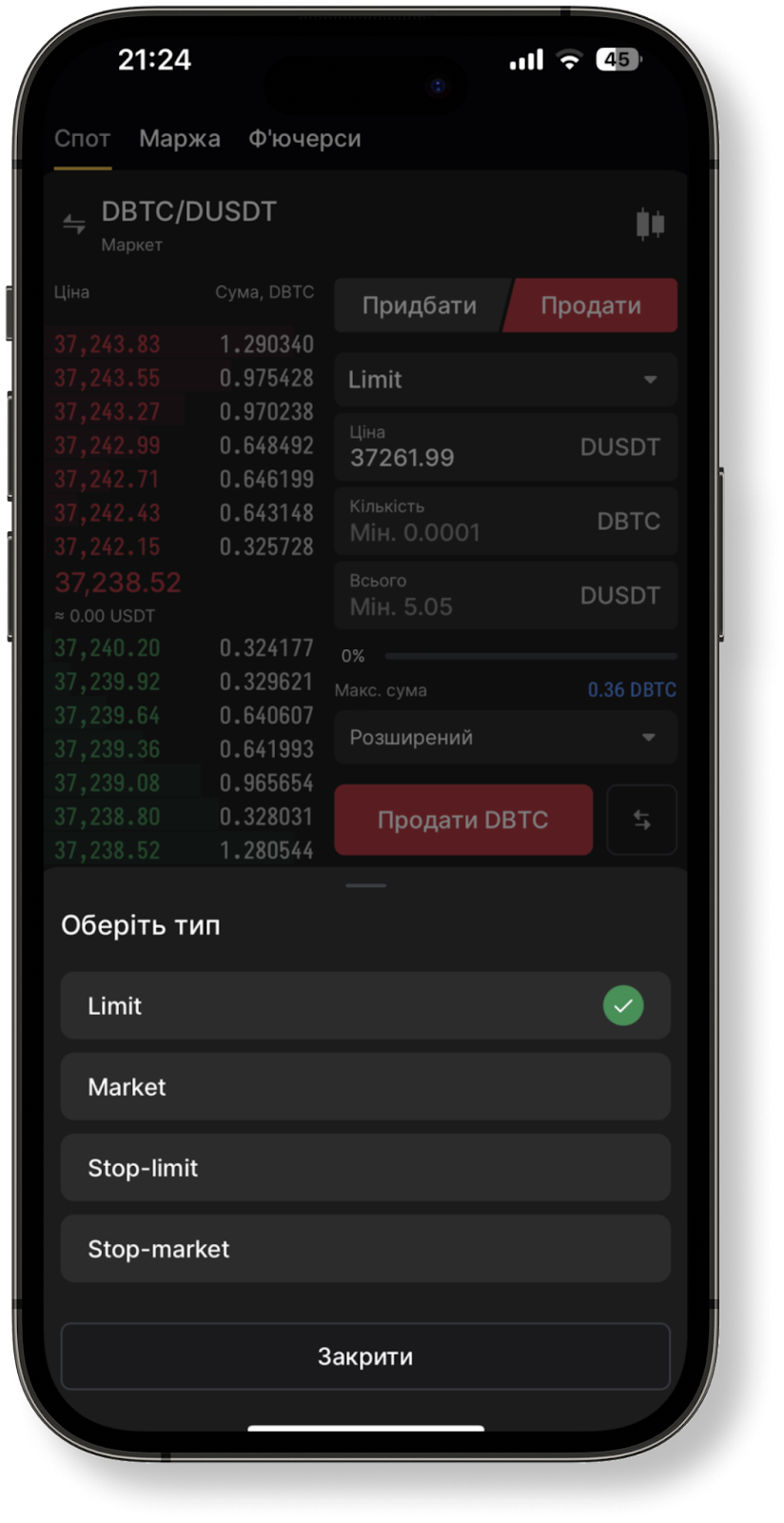Select Stop-market order type

pyautogui.click(x=365, y=1248)
